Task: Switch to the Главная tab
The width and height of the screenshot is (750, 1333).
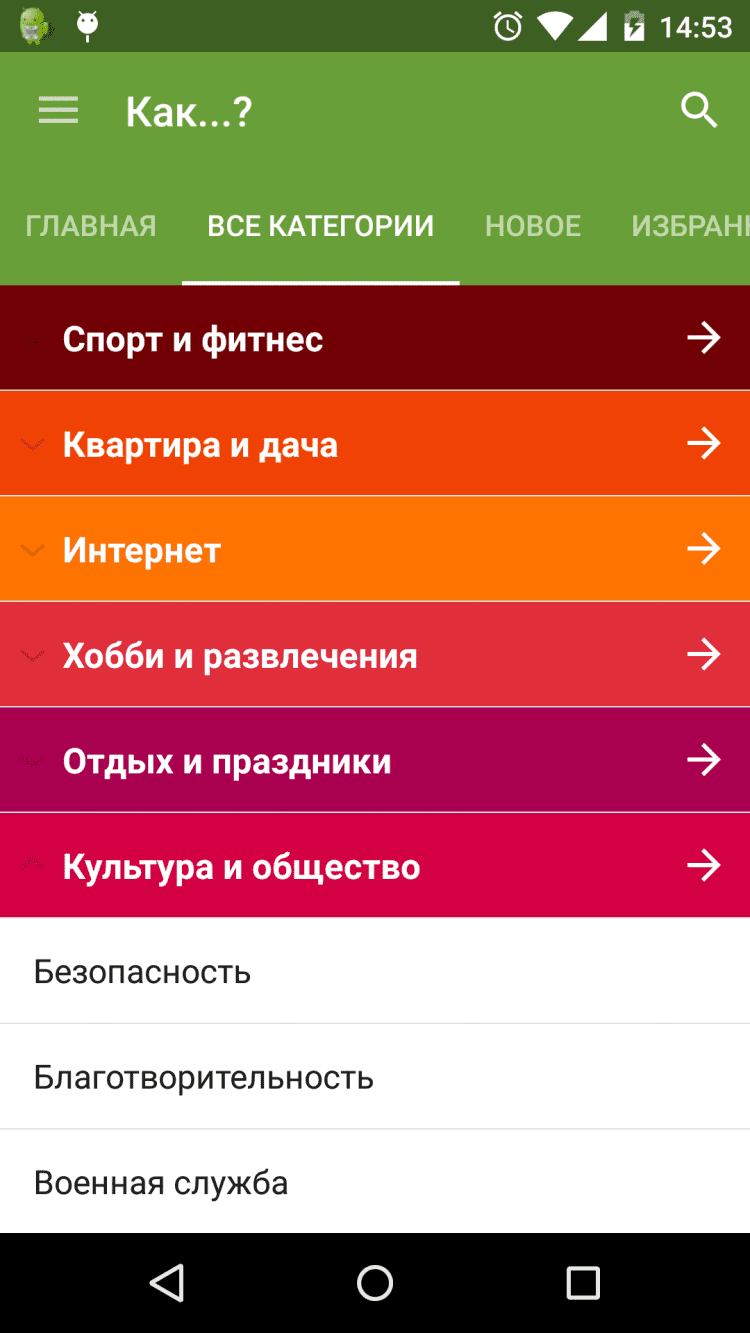Action: tap(91, 226)
